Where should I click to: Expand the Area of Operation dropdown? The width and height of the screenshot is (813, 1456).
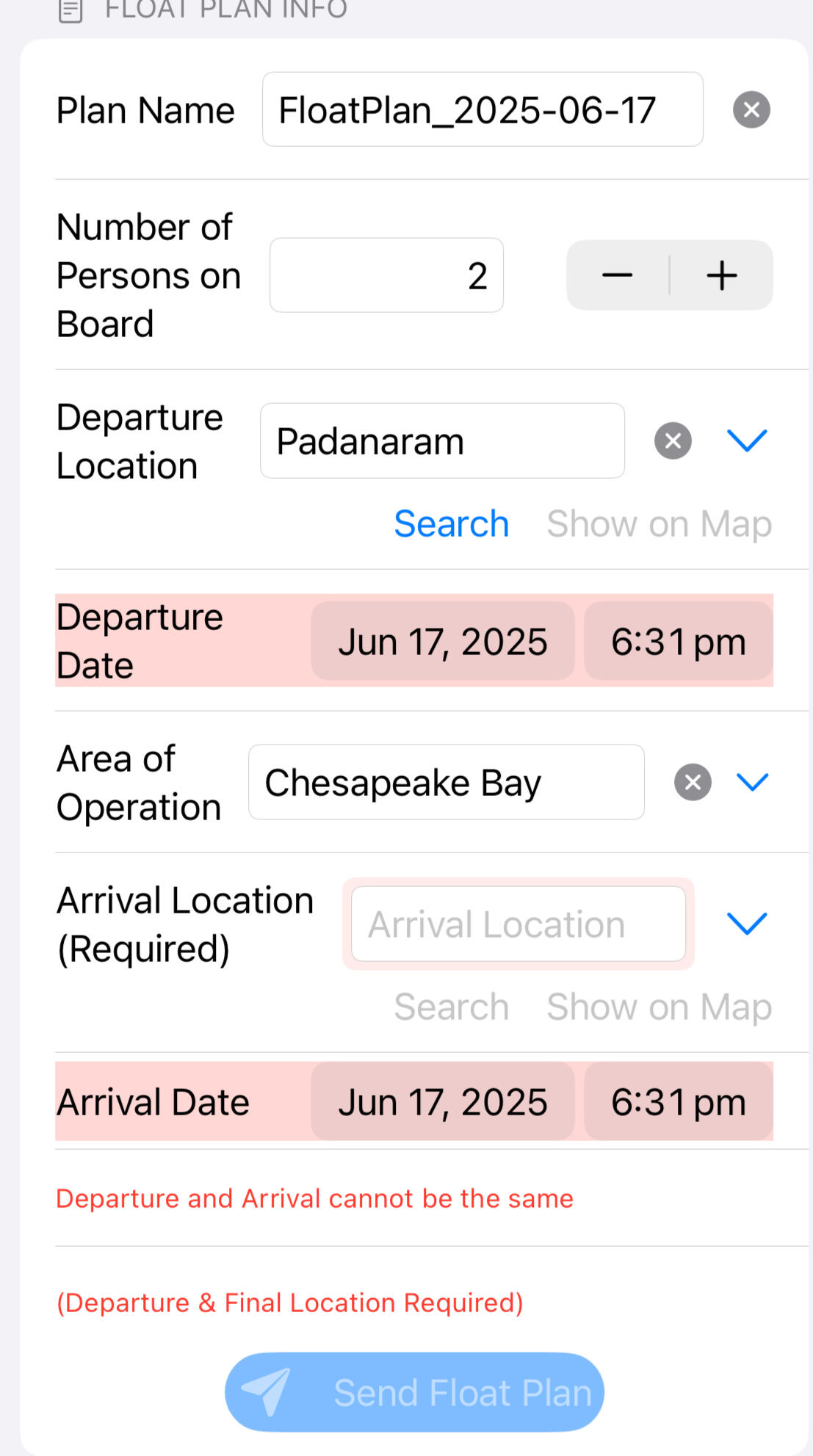pyautogui.click(x=752, y=782)
